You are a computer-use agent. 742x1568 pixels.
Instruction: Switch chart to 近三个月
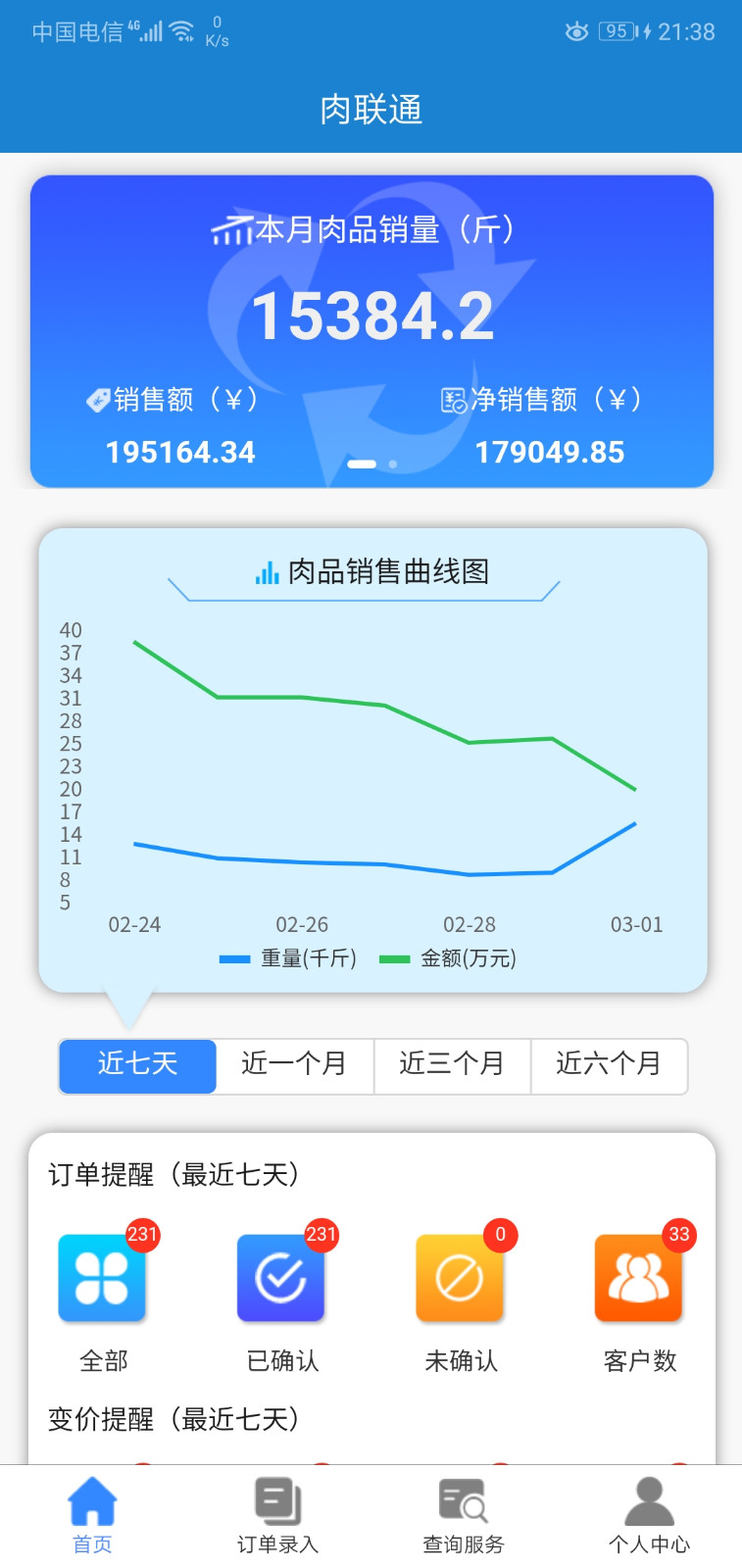[452, 1065]
